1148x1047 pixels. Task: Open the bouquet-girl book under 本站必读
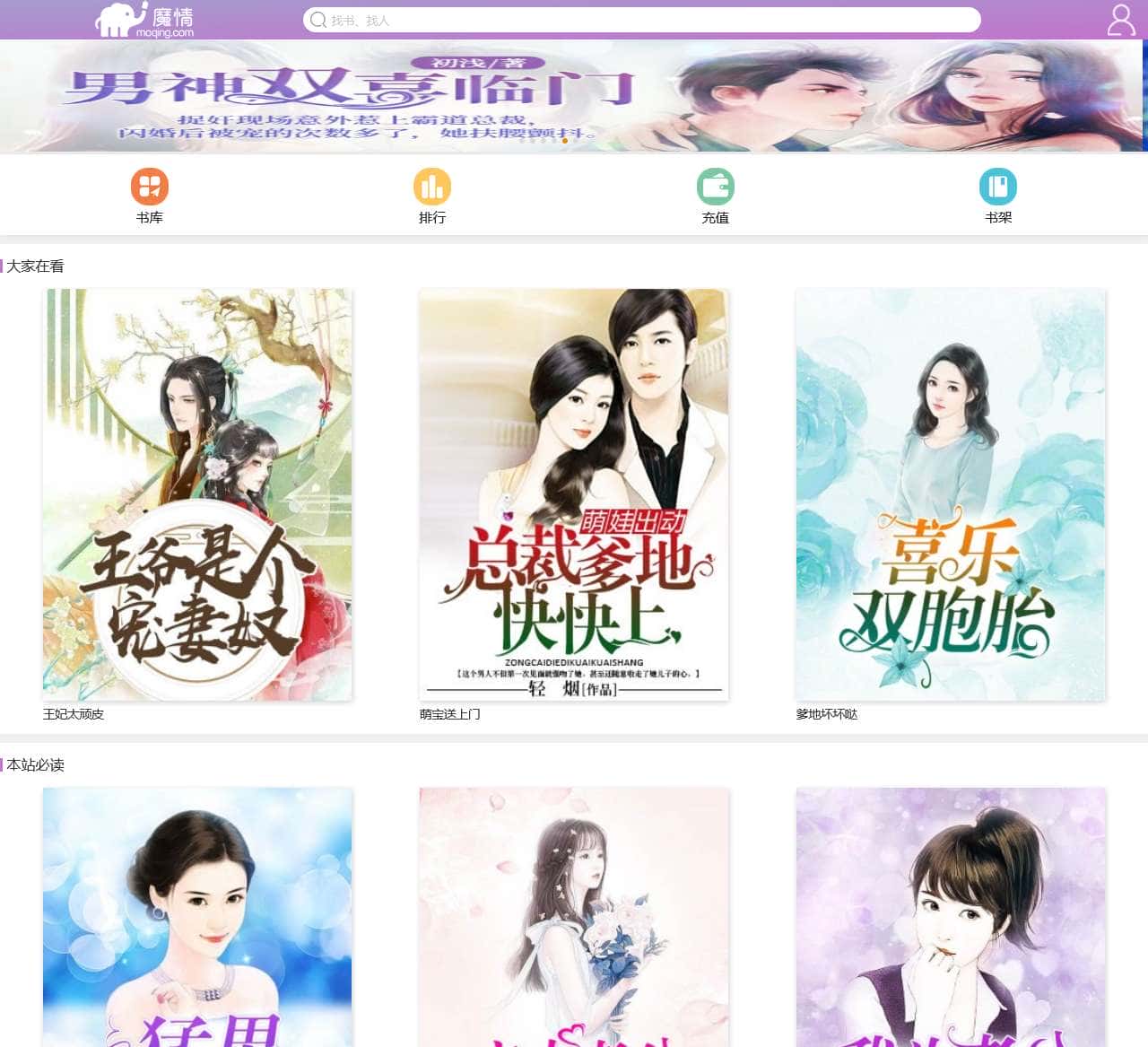pos(574,915)
